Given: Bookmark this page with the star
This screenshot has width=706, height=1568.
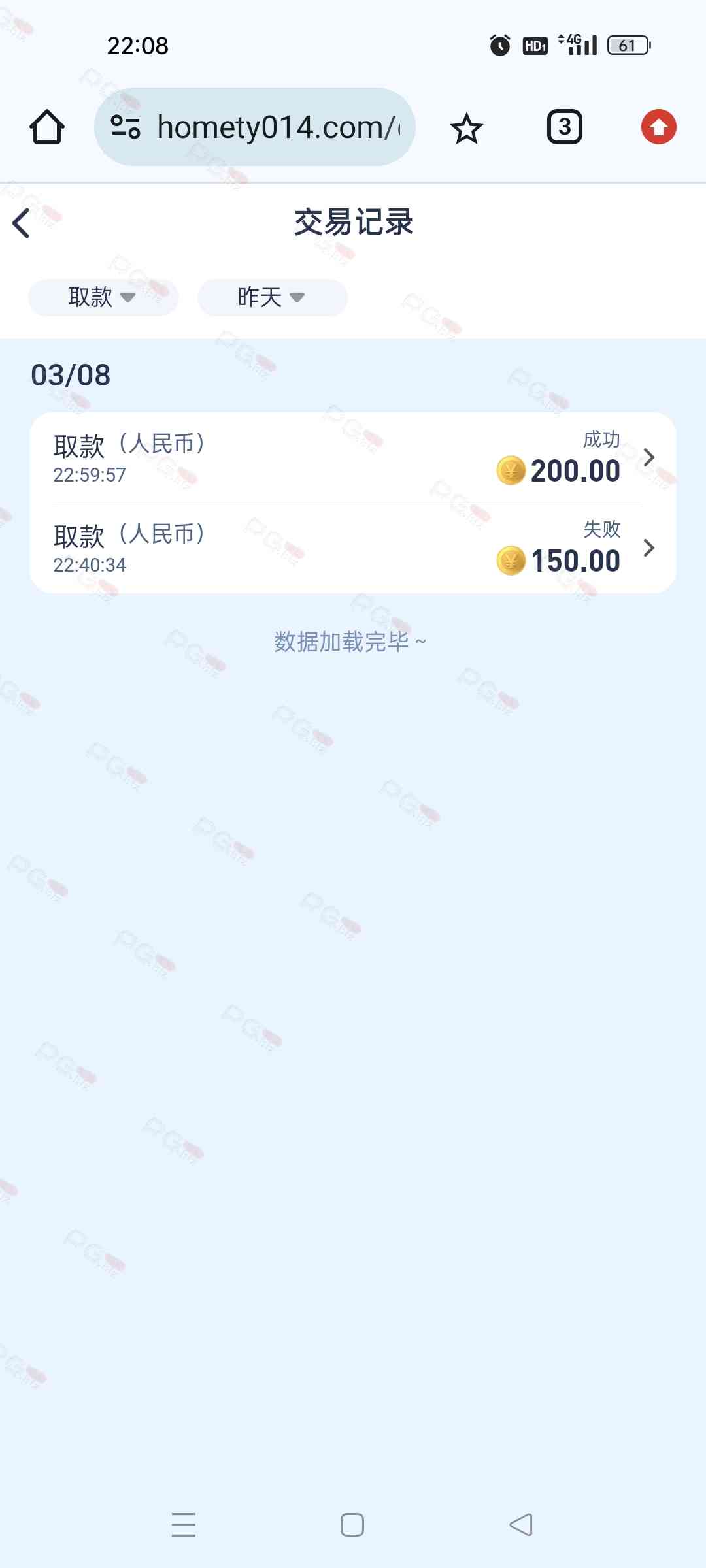Looking at the screenshot, I should click(x=466, y=127).
